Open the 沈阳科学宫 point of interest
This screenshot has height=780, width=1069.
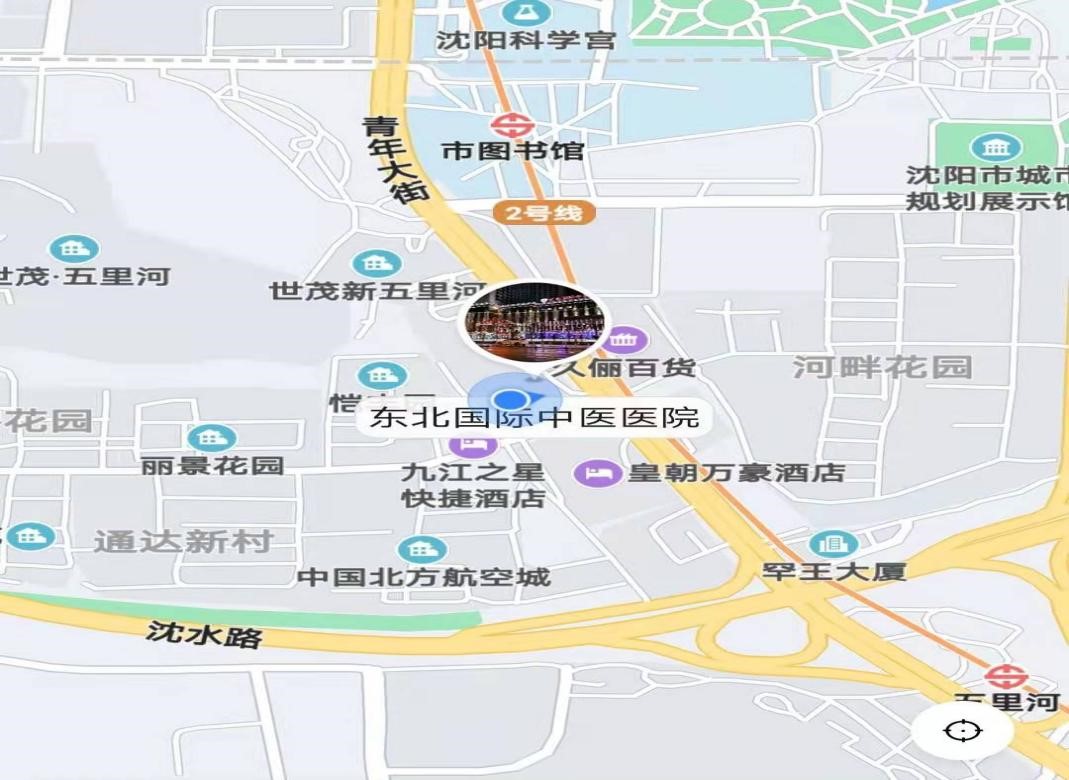click(520, 14)
